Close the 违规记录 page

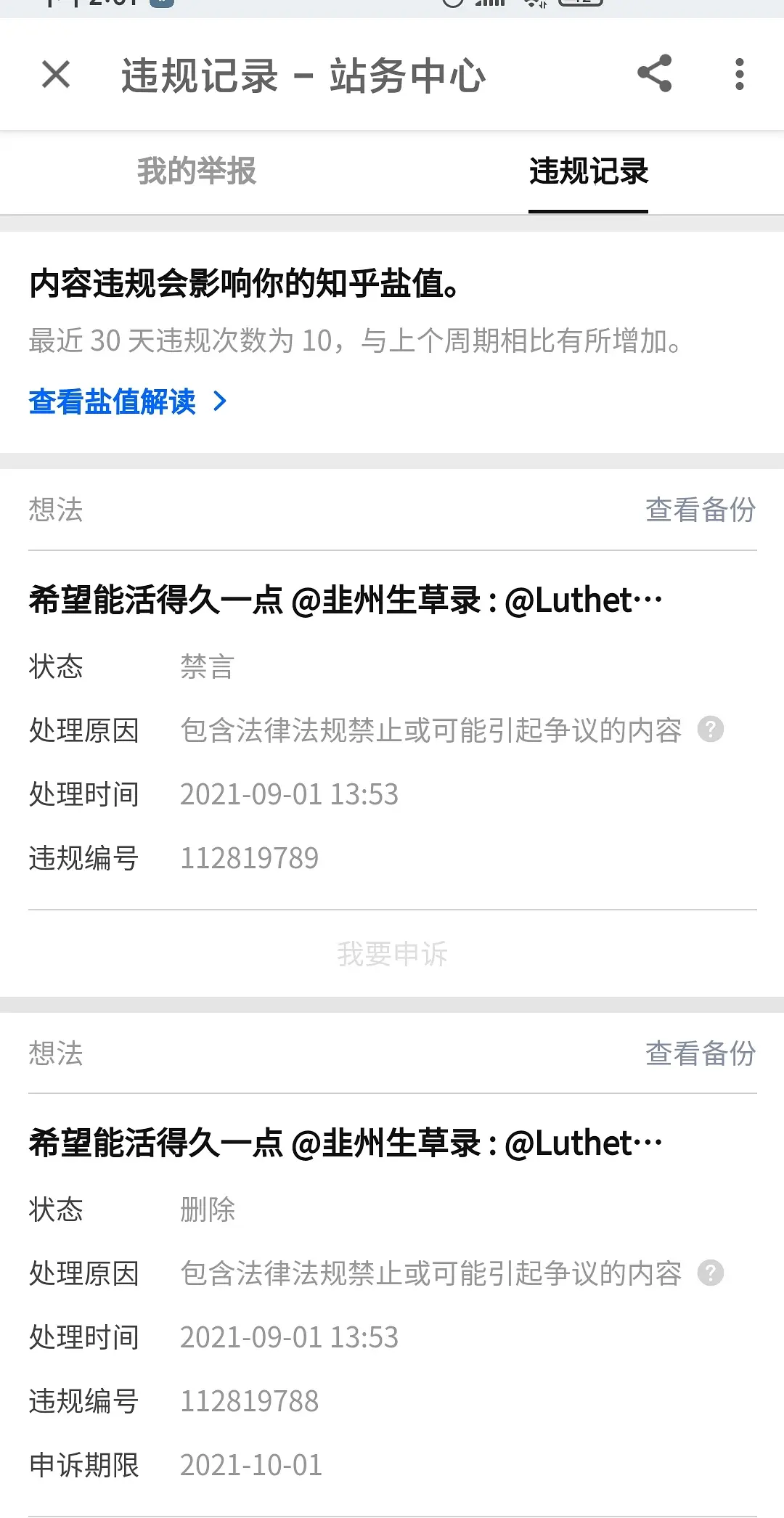[56, 74]
